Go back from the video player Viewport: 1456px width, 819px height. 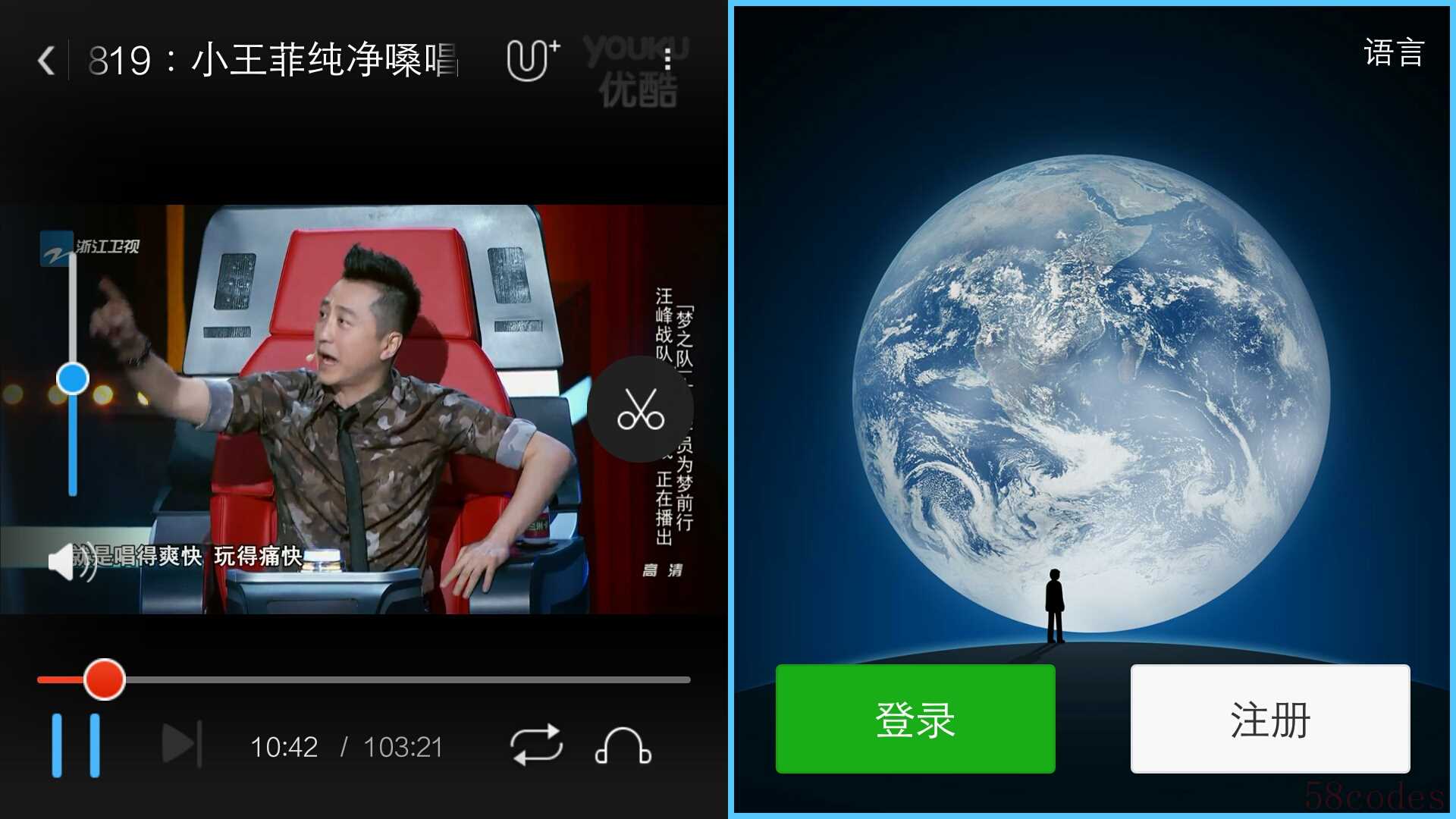(47, 61)
